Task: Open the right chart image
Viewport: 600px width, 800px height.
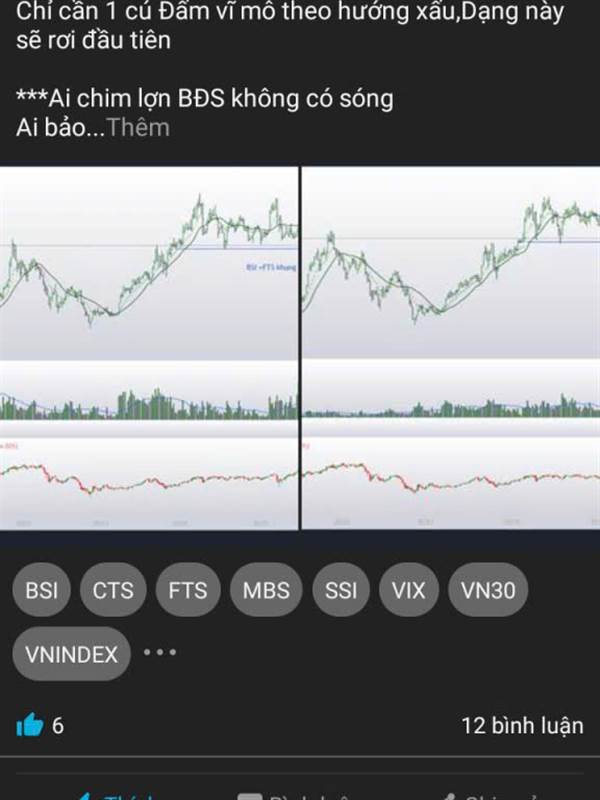Action: point(451,348)
